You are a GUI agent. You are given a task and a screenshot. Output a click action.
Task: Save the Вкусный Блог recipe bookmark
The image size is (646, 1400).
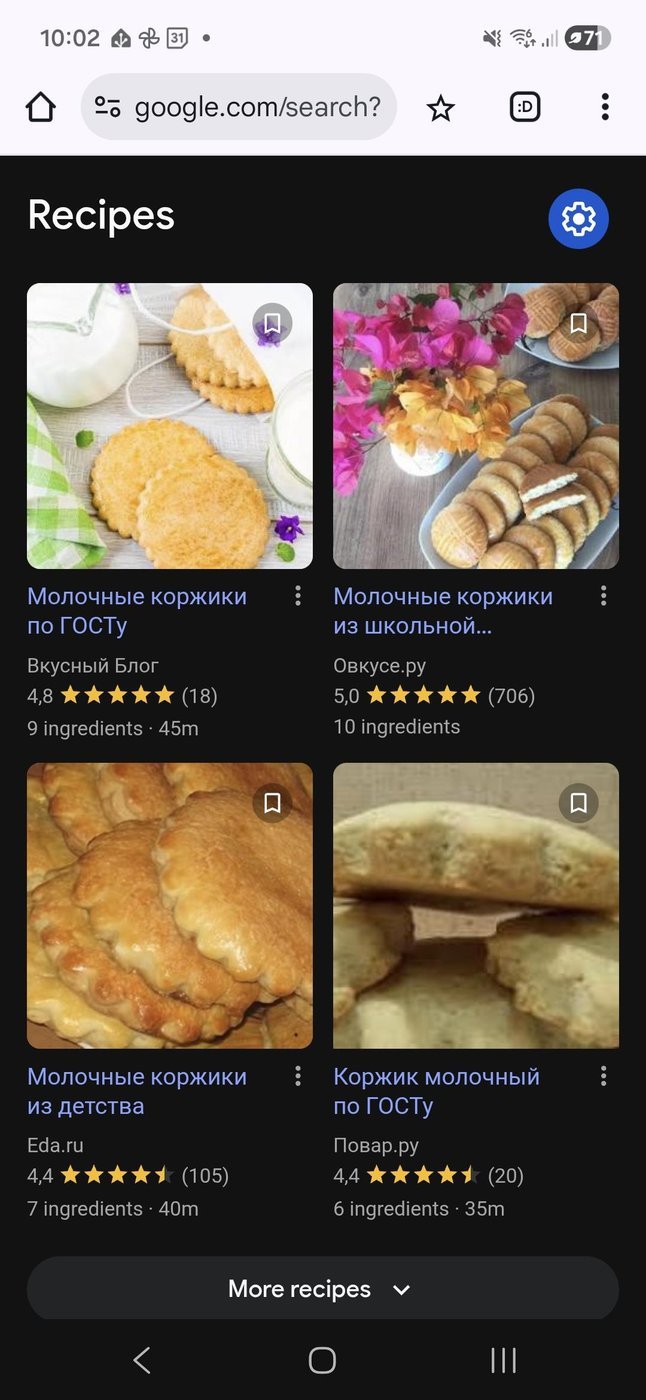pos(272,323)
